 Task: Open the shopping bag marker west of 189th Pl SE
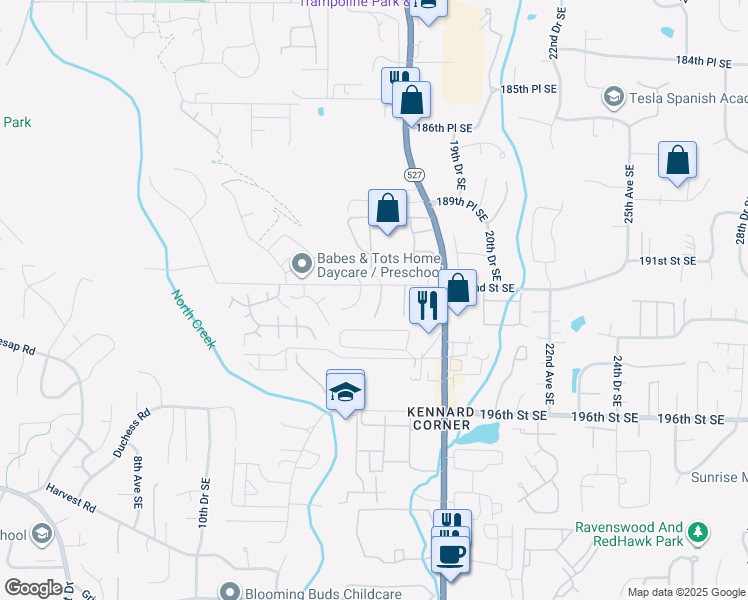tap(387, 209)
